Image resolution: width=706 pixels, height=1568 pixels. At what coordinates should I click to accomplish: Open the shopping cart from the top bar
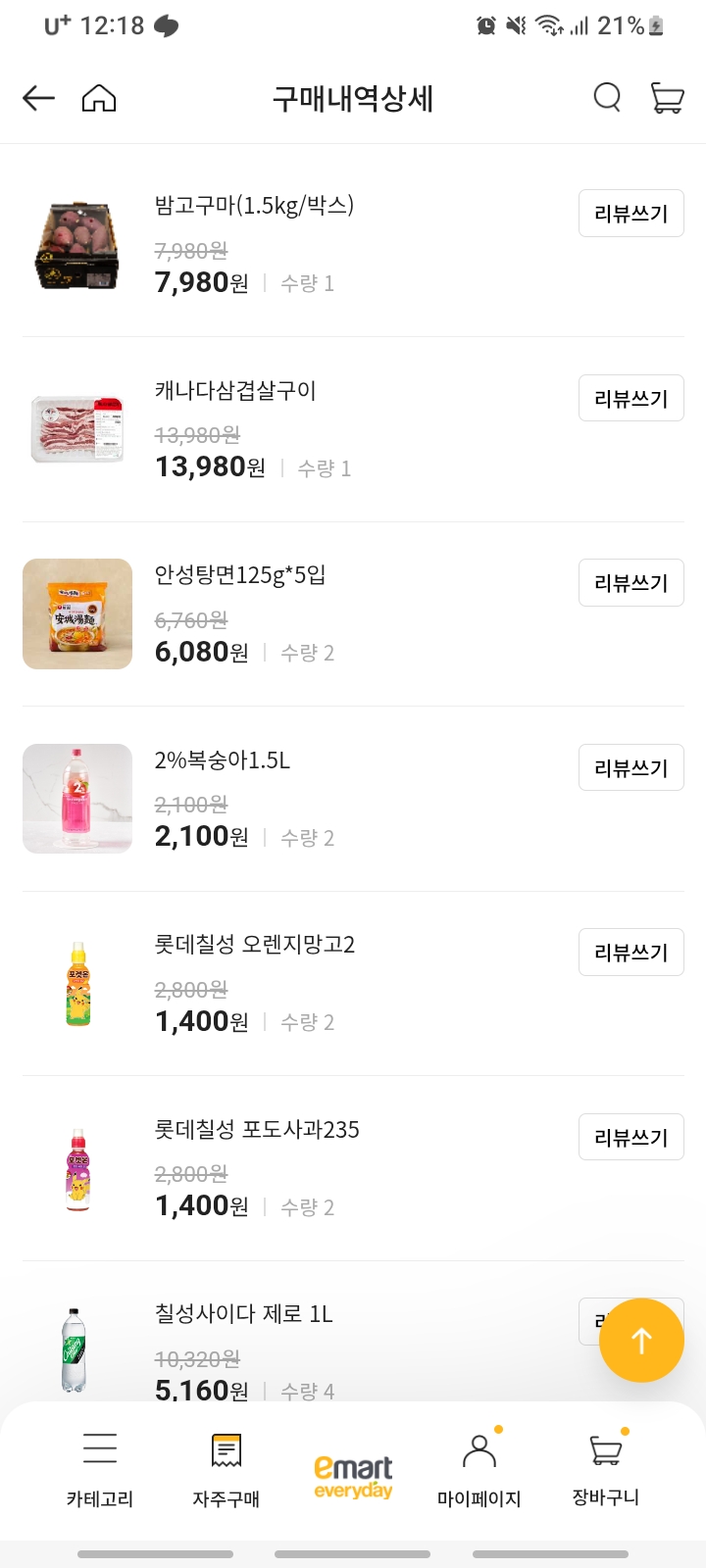click(x=668, y=98)
